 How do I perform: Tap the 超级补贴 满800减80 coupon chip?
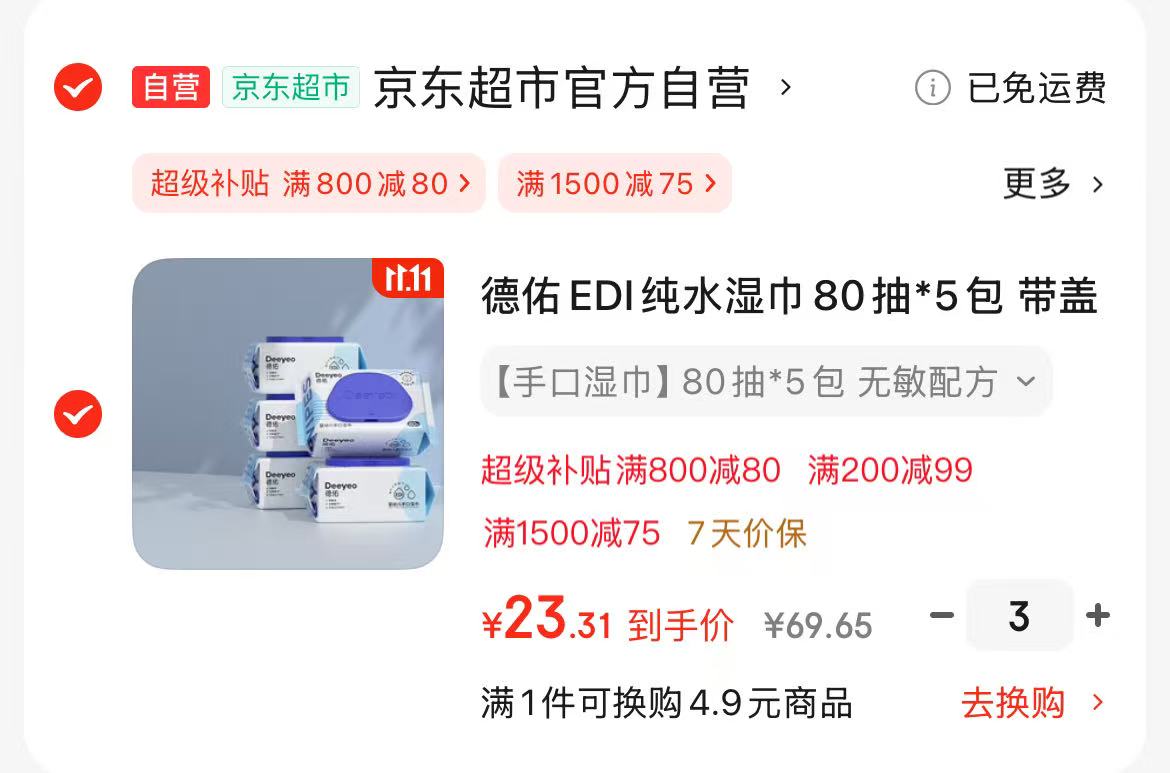pyautogui.click(x=309, y=183)
